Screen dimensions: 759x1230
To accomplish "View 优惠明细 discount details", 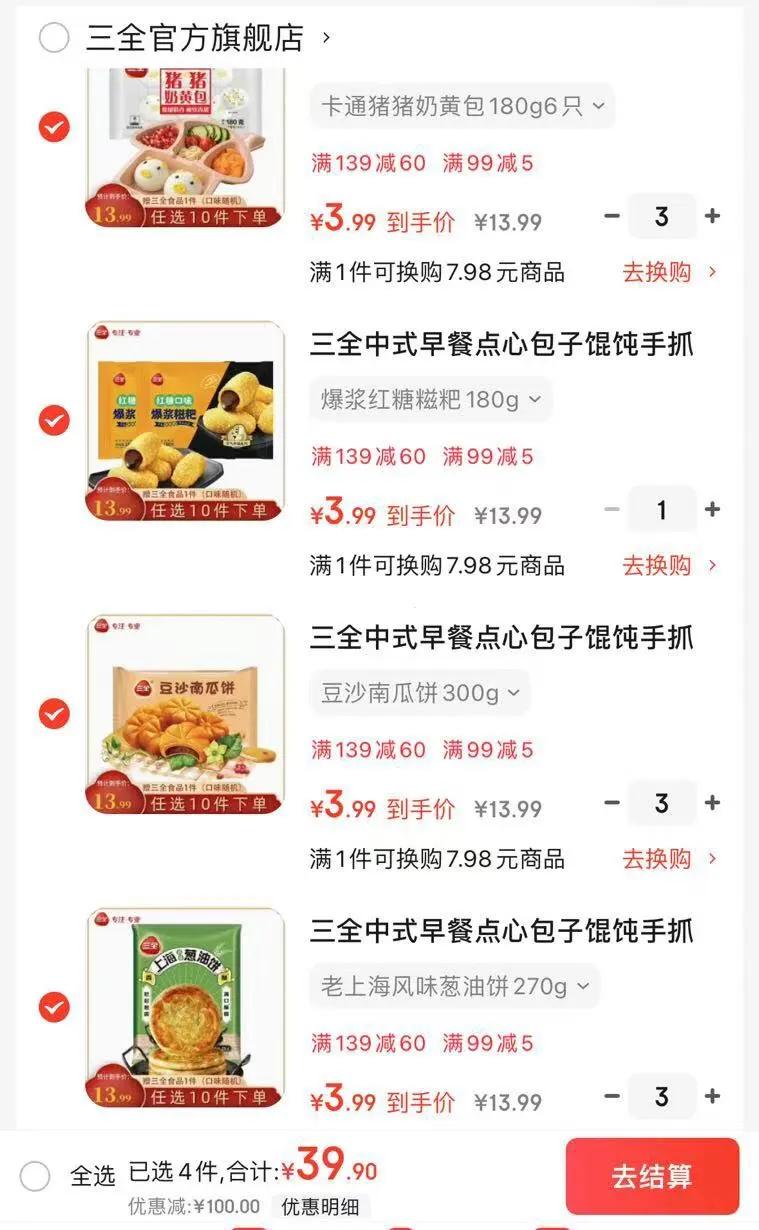I will 320,1206.
